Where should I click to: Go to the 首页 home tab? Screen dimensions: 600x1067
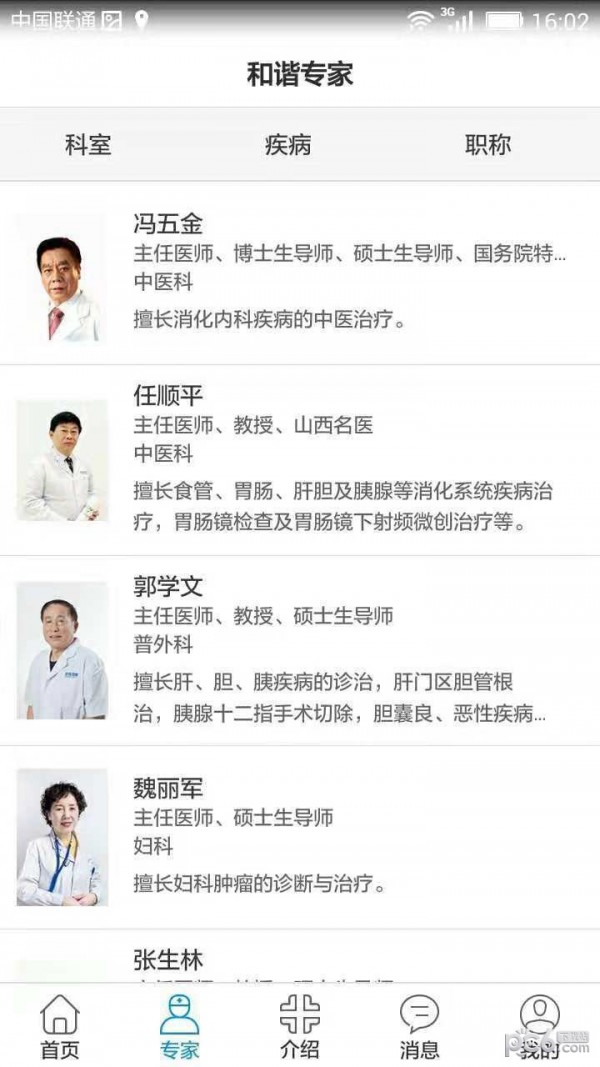click(60, 1027)
